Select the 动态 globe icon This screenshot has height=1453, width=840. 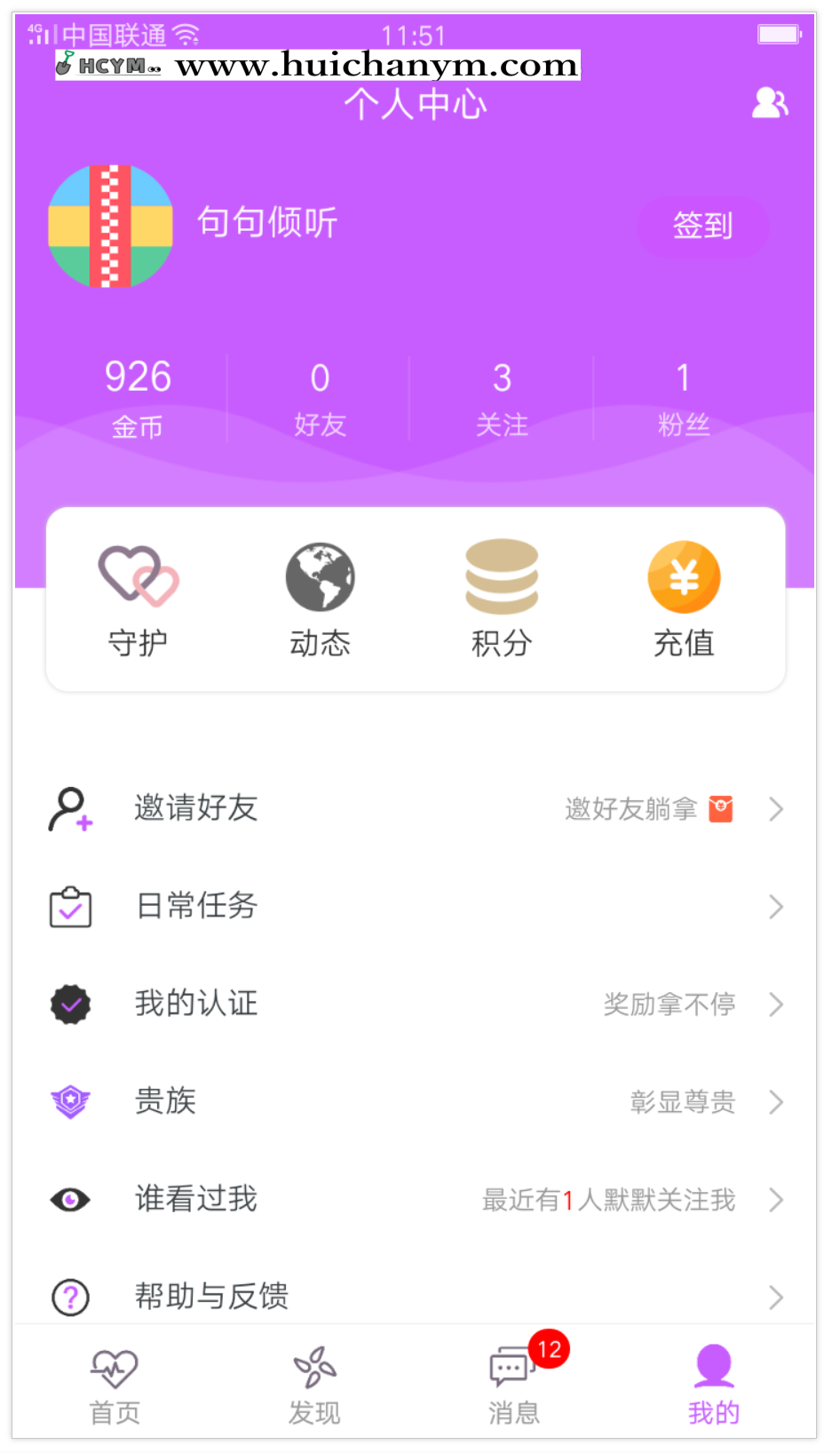(x=321, y=577)
